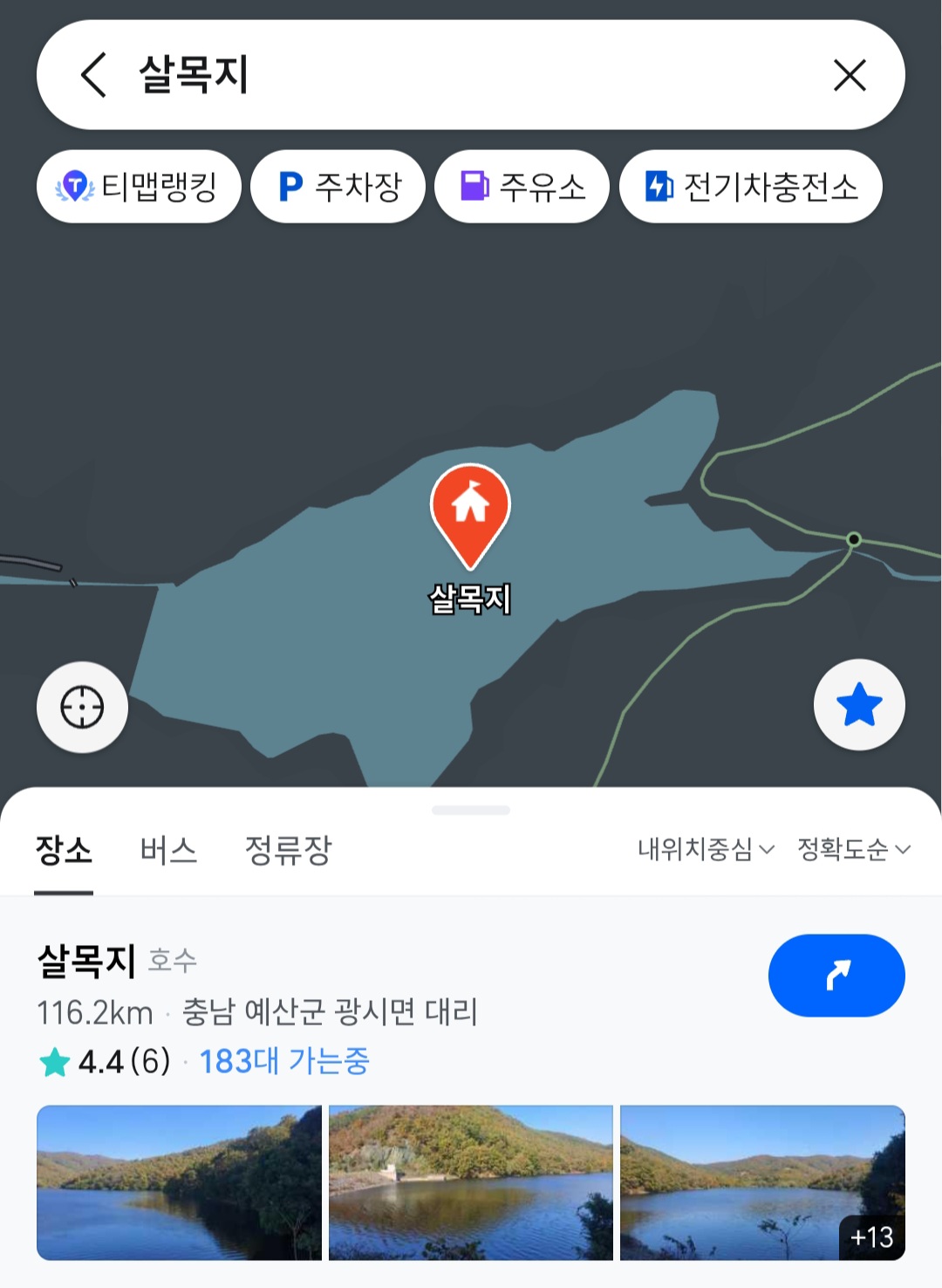Select the 주차장 parking filter icon
This screenshot has width=942, height=1288.
tap(290, 185)
